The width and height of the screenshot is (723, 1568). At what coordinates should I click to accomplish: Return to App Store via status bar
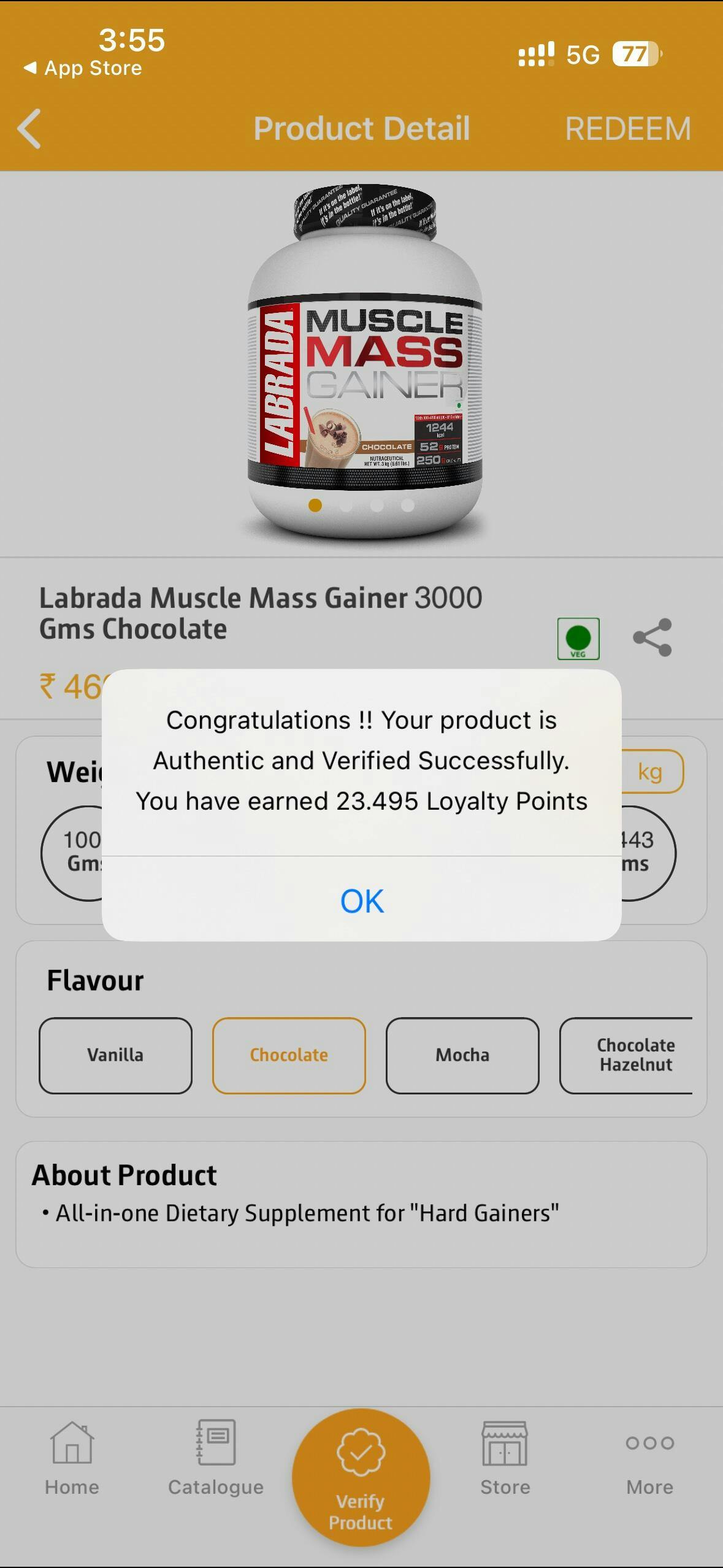coord(83,68)
